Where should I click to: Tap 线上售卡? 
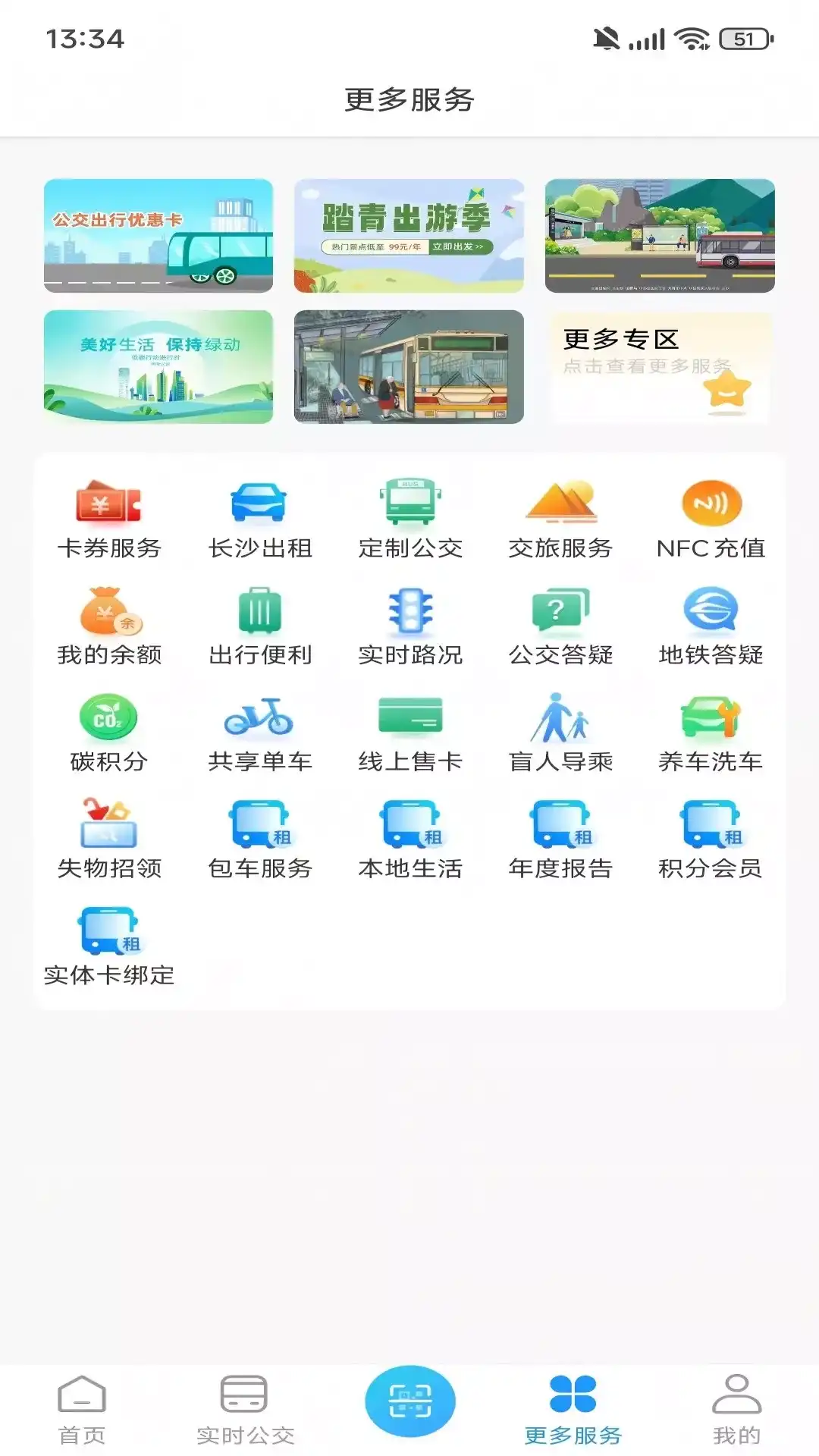click(x=410, y=733)
